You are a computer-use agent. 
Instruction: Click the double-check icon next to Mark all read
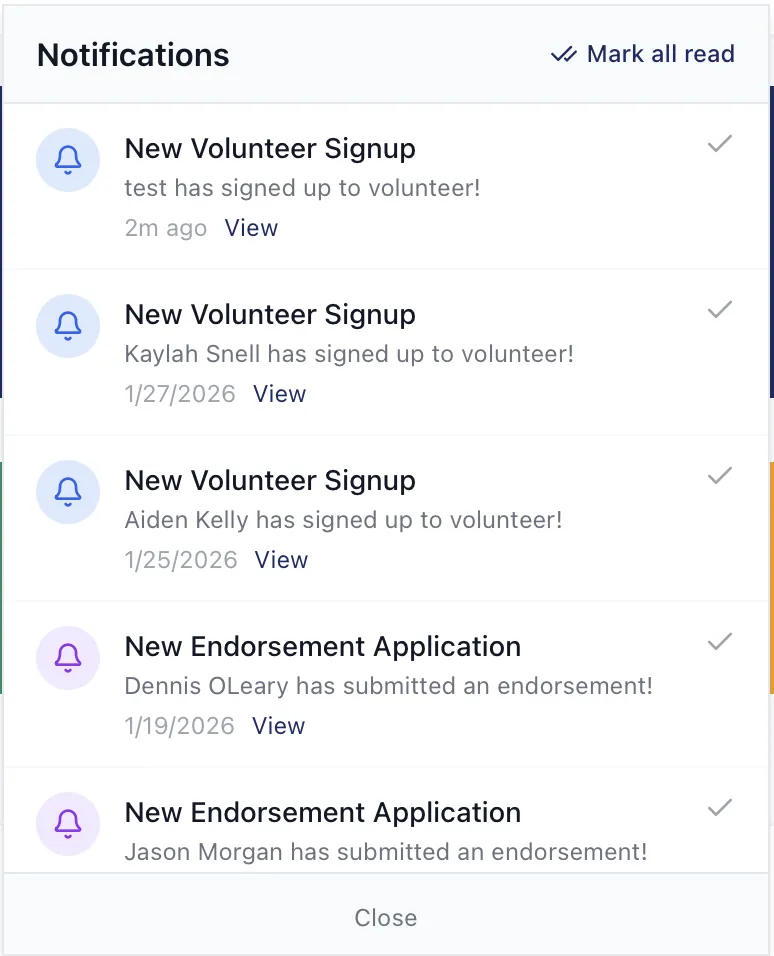563,55
